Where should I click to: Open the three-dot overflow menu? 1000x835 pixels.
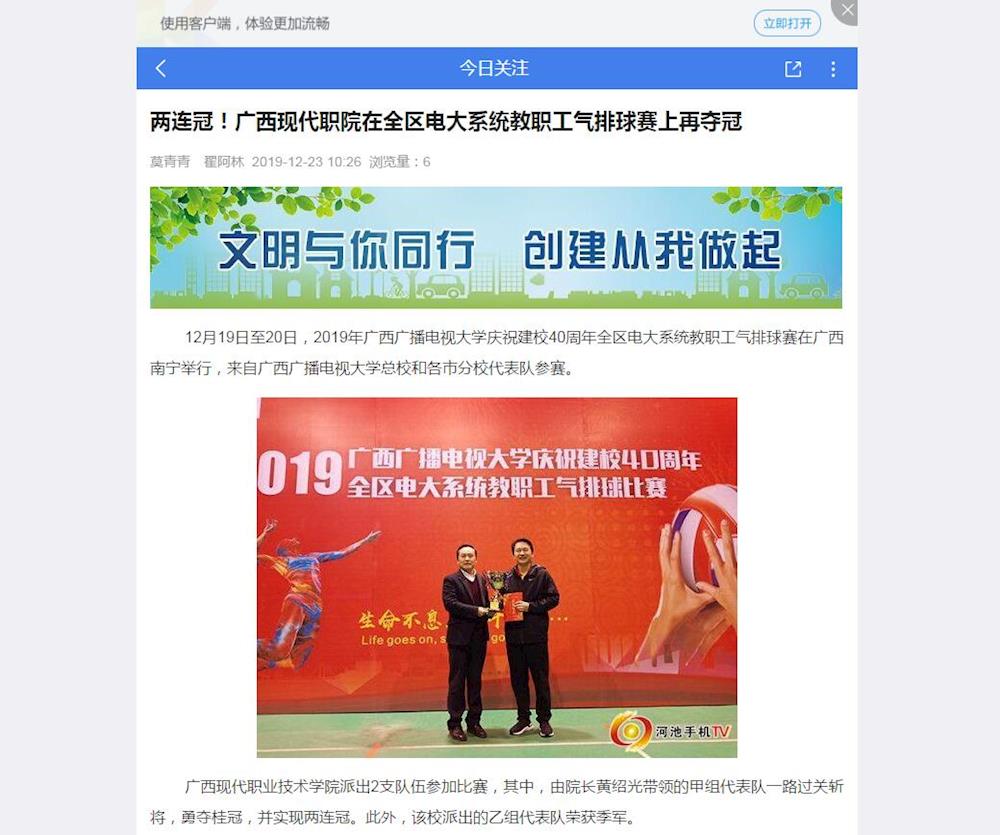pos(833,69)
